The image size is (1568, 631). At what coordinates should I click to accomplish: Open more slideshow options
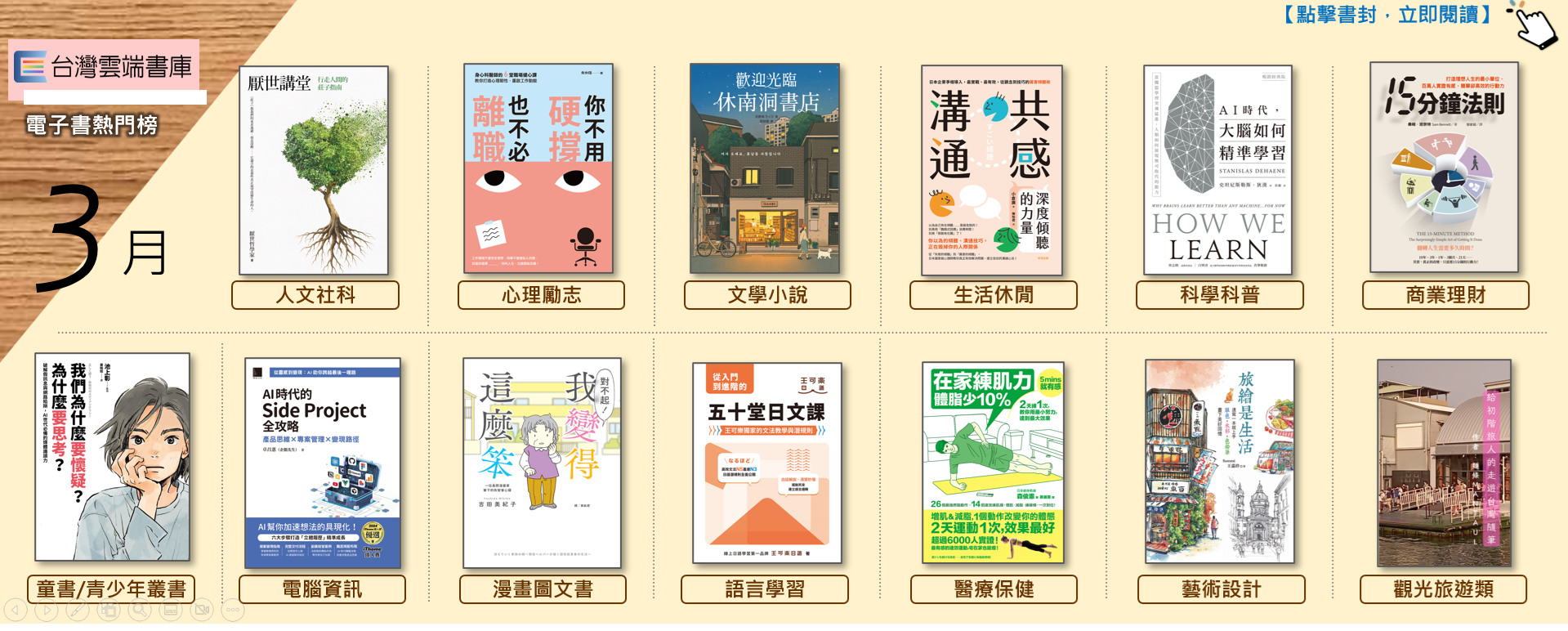click(x=233, y=610)
